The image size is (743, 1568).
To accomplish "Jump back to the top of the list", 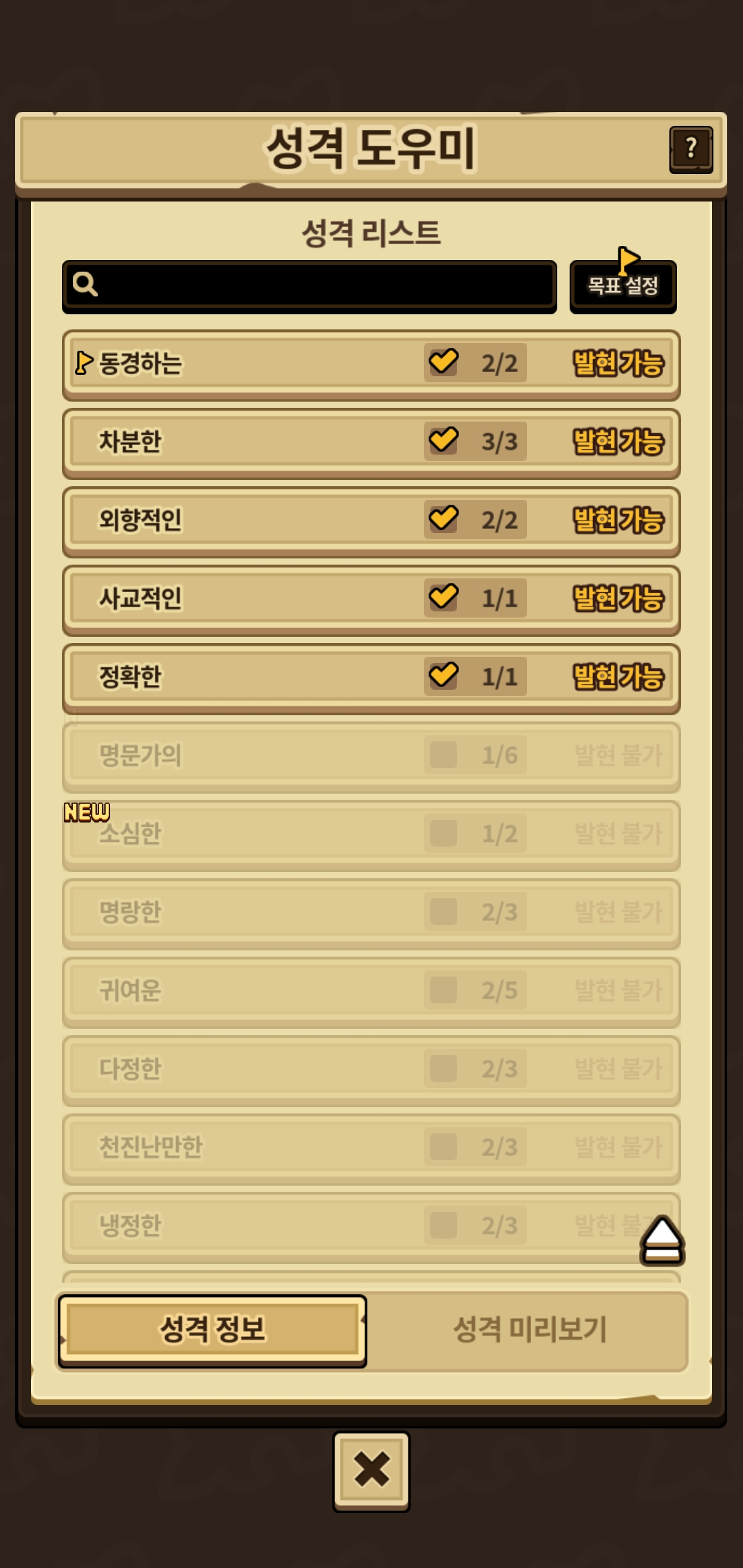I will pos(662,1241).
